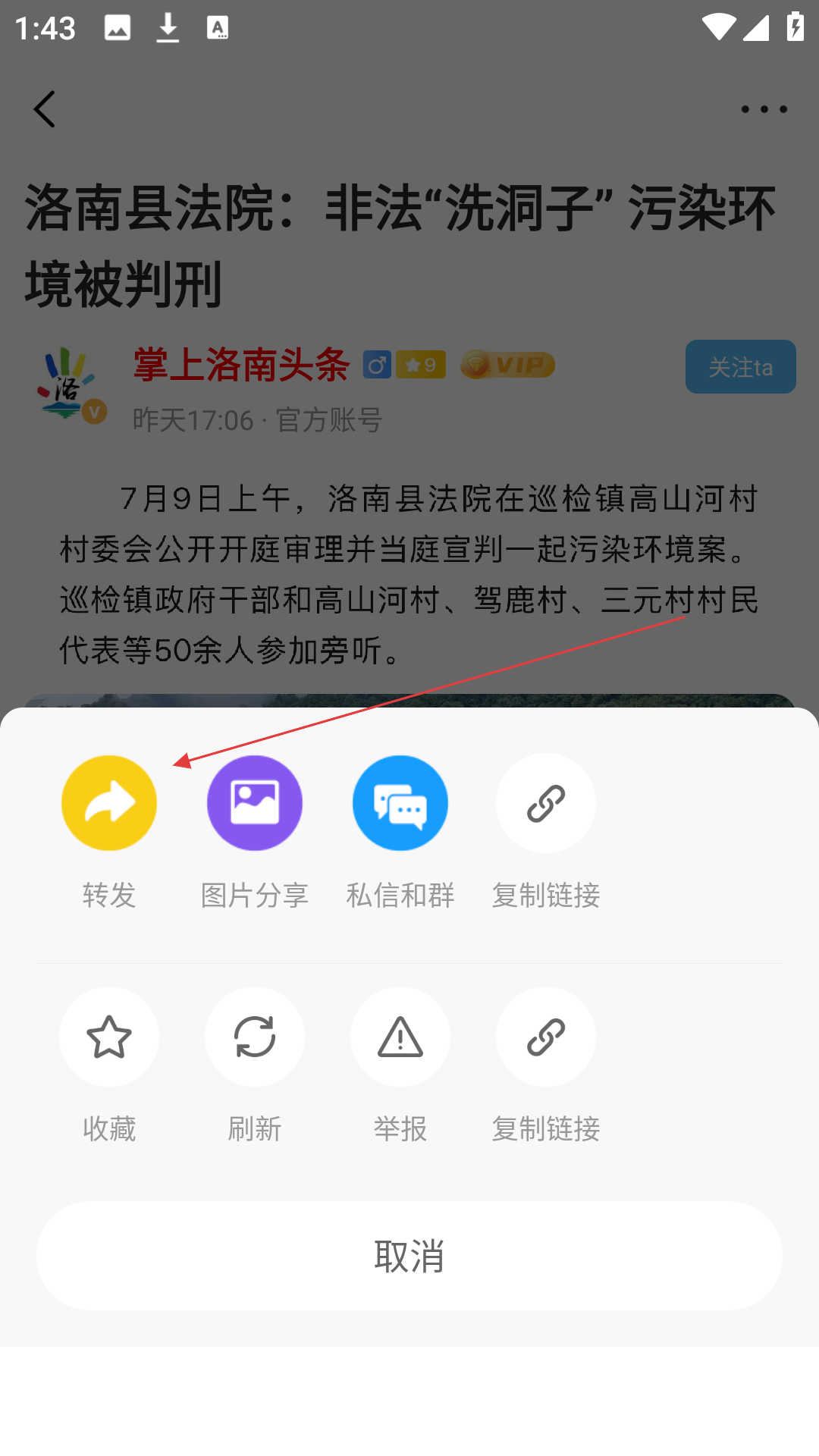
Task: Share via 私信和群
Action: [400, 804]
